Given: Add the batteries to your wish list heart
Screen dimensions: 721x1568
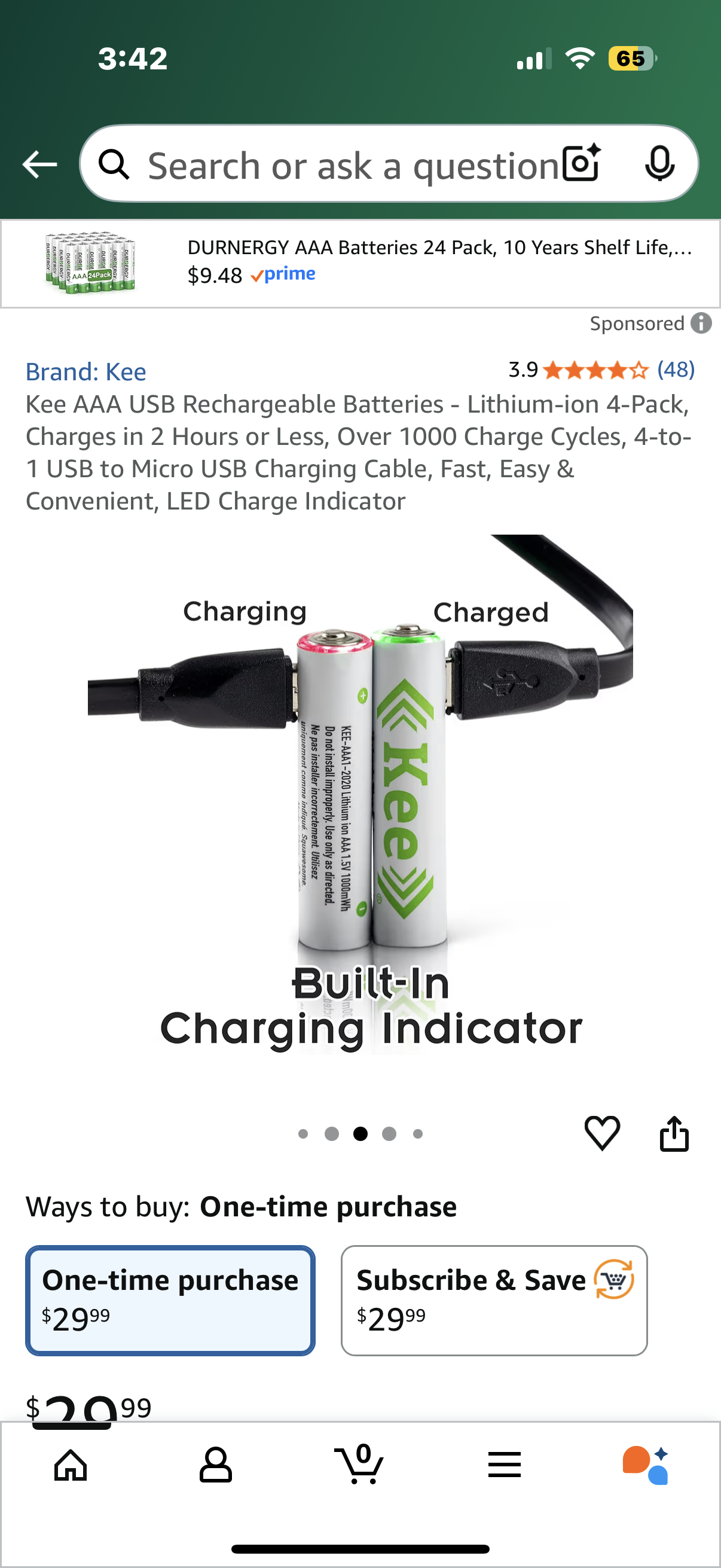Looking at the screenshot, I should [603, 1132].
